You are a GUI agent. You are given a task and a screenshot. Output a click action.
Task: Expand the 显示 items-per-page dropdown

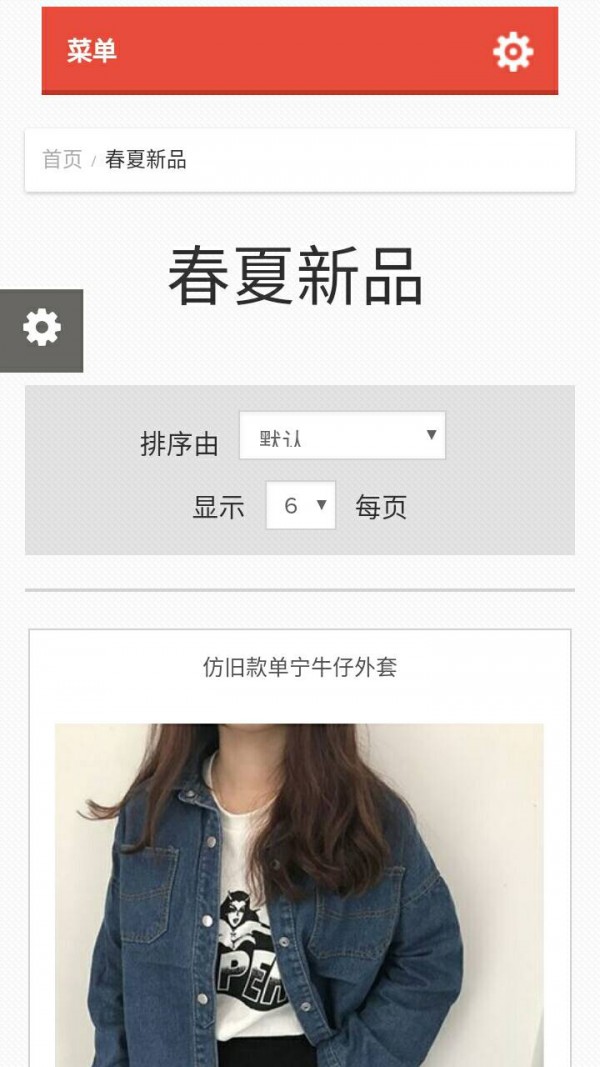tap(300, 506)
